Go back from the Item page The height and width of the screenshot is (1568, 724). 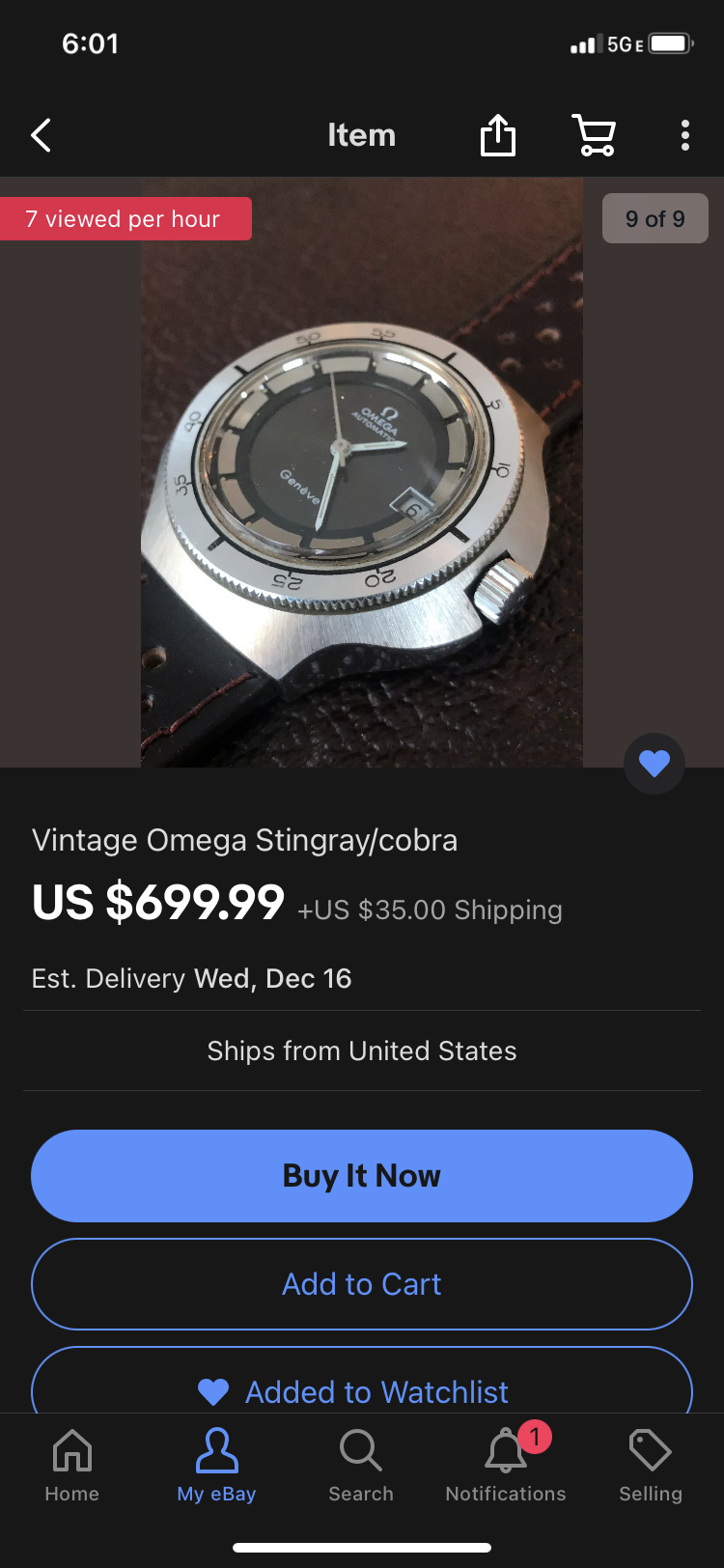coord(42,135)
